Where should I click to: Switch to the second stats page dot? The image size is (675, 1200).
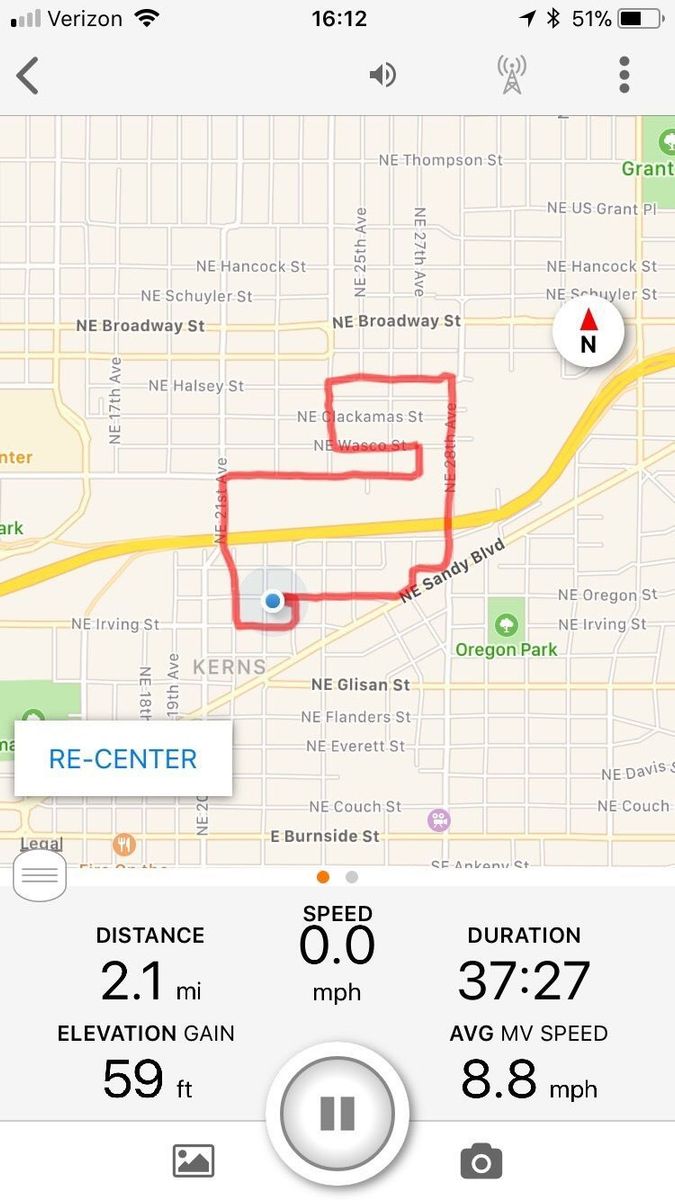(x=352, y=877)
